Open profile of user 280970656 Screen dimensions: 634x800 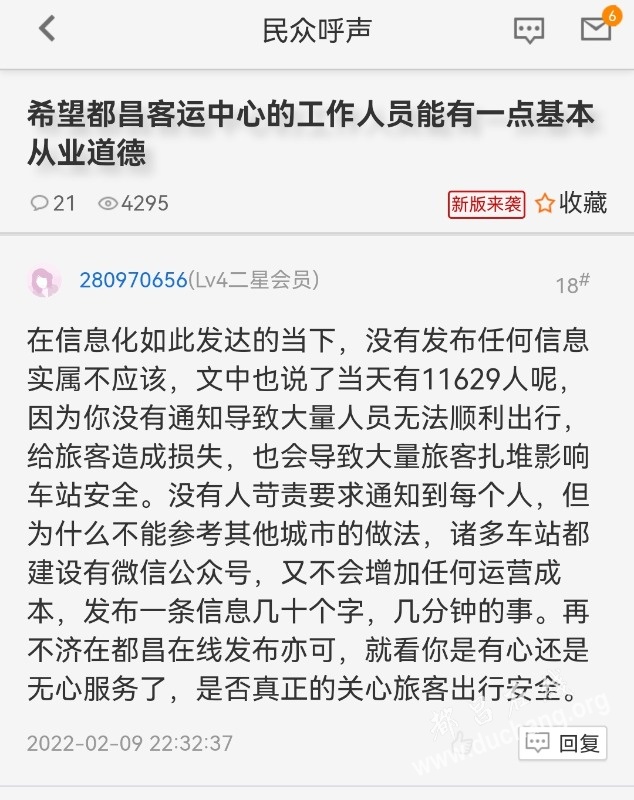coord(134,280)
